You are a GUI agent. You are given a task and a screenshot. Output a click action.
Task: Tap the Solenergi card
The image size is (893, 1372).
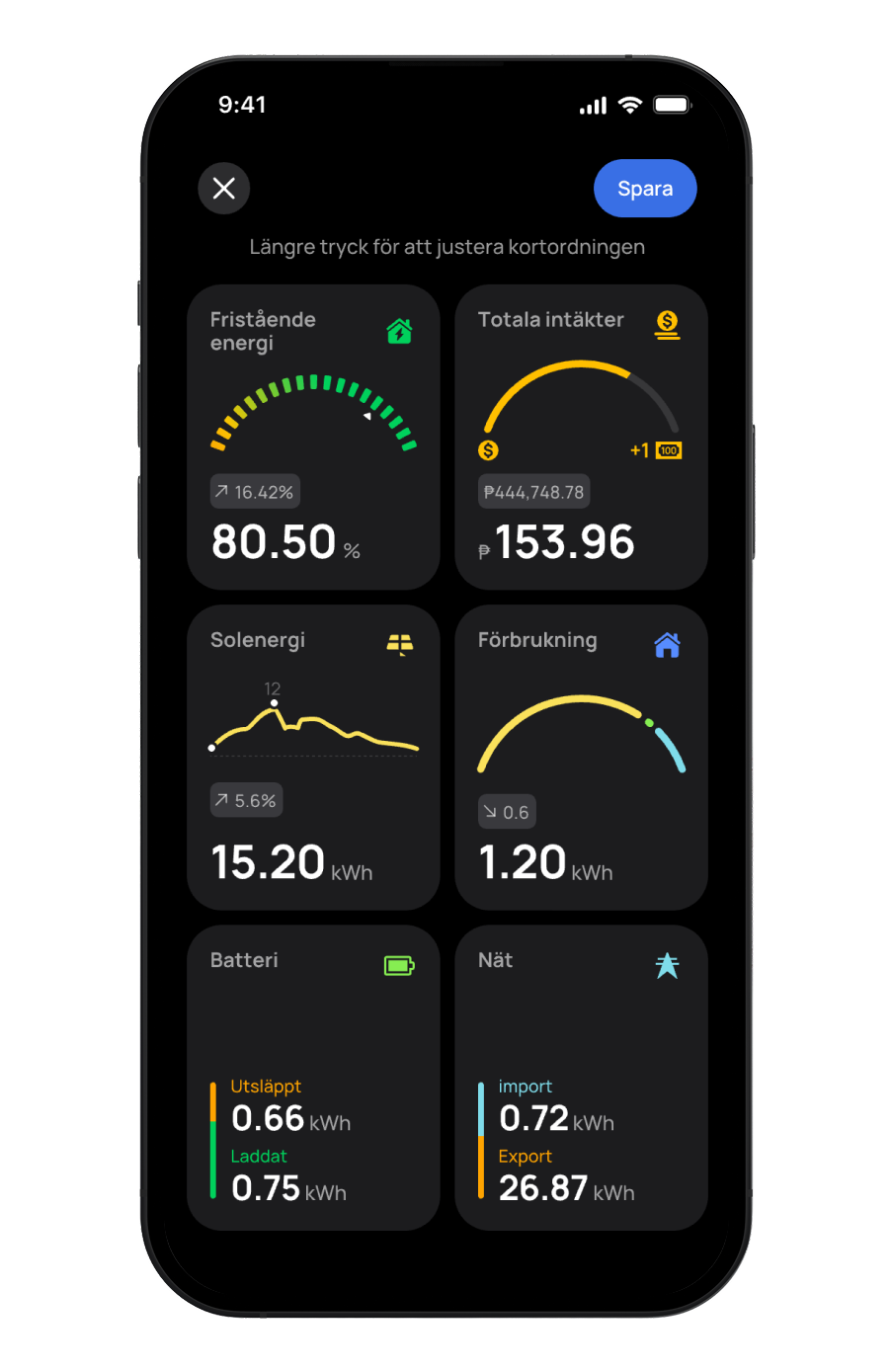point(313,758)
